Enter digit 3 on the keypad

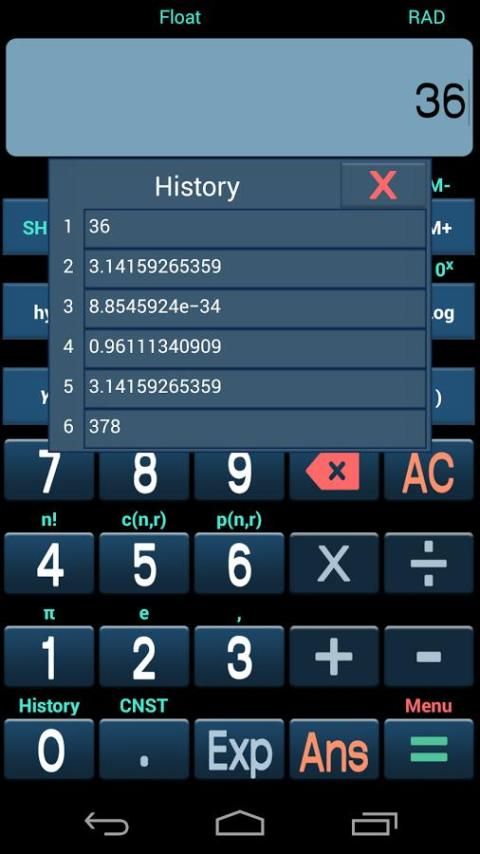click(x=239, y=656)
